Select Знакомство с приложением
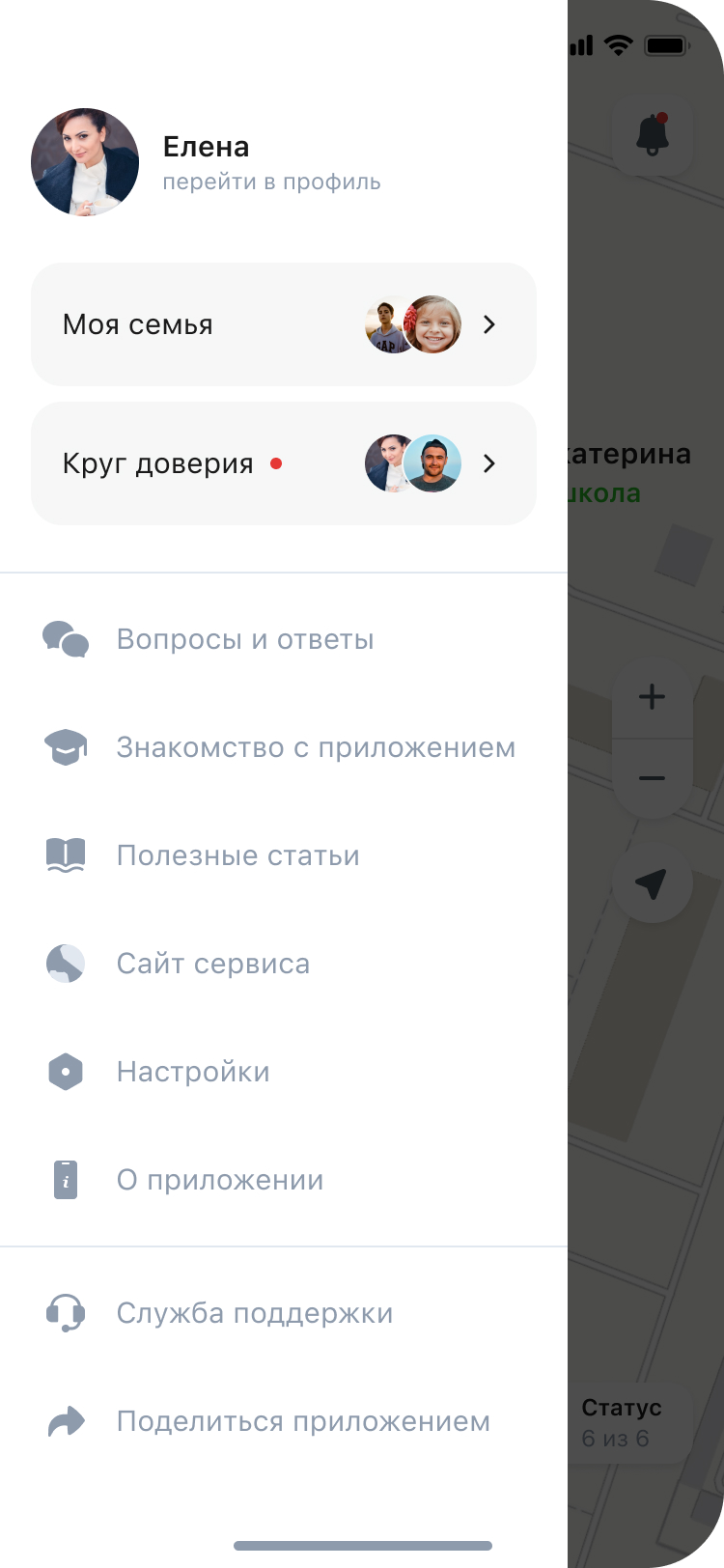The image size is (724, 1568). (x=284, y=747)
